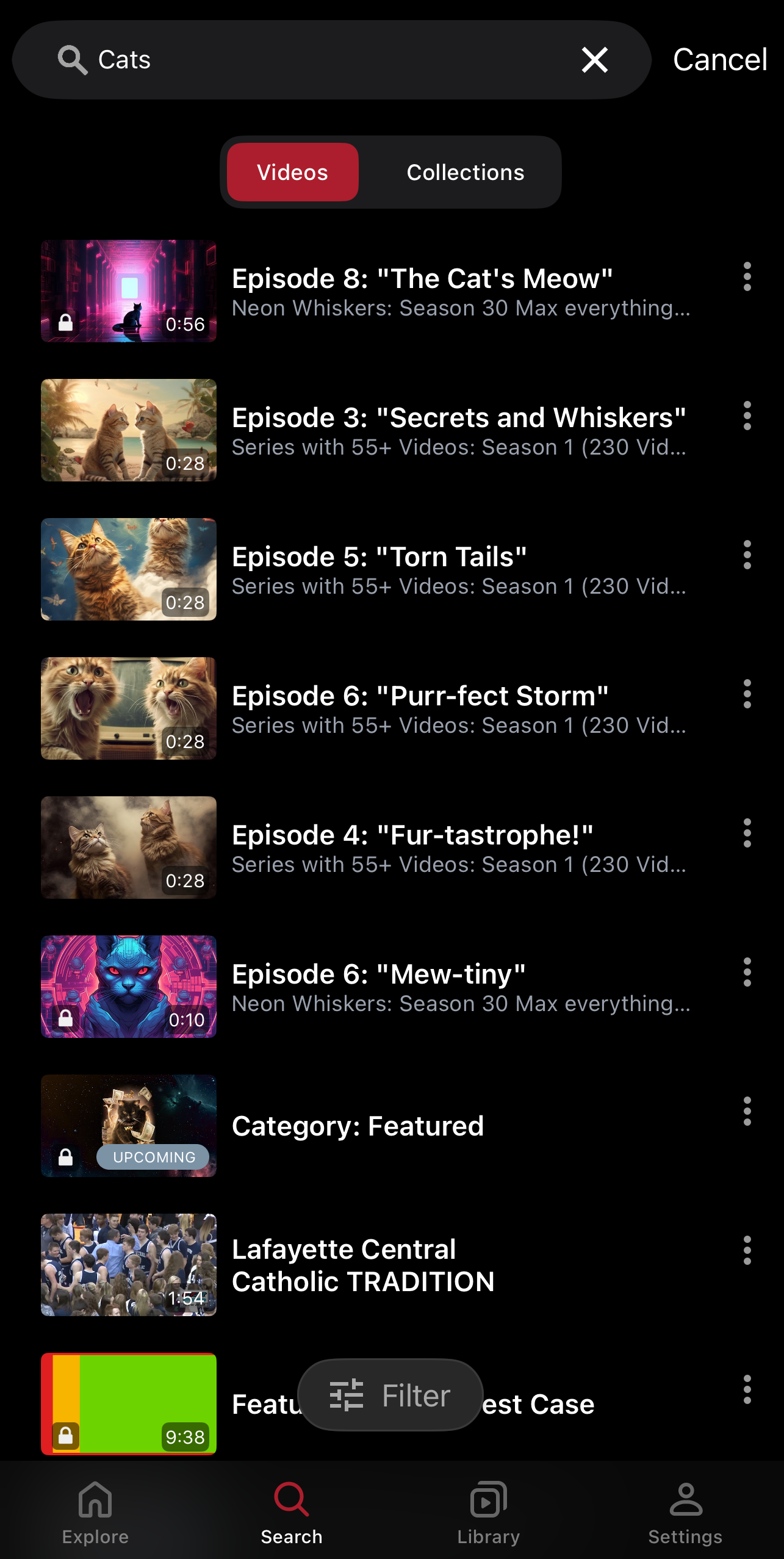Switch to the Library tab
This screenshot has height=1559, width=784.
coord(488,1512)
